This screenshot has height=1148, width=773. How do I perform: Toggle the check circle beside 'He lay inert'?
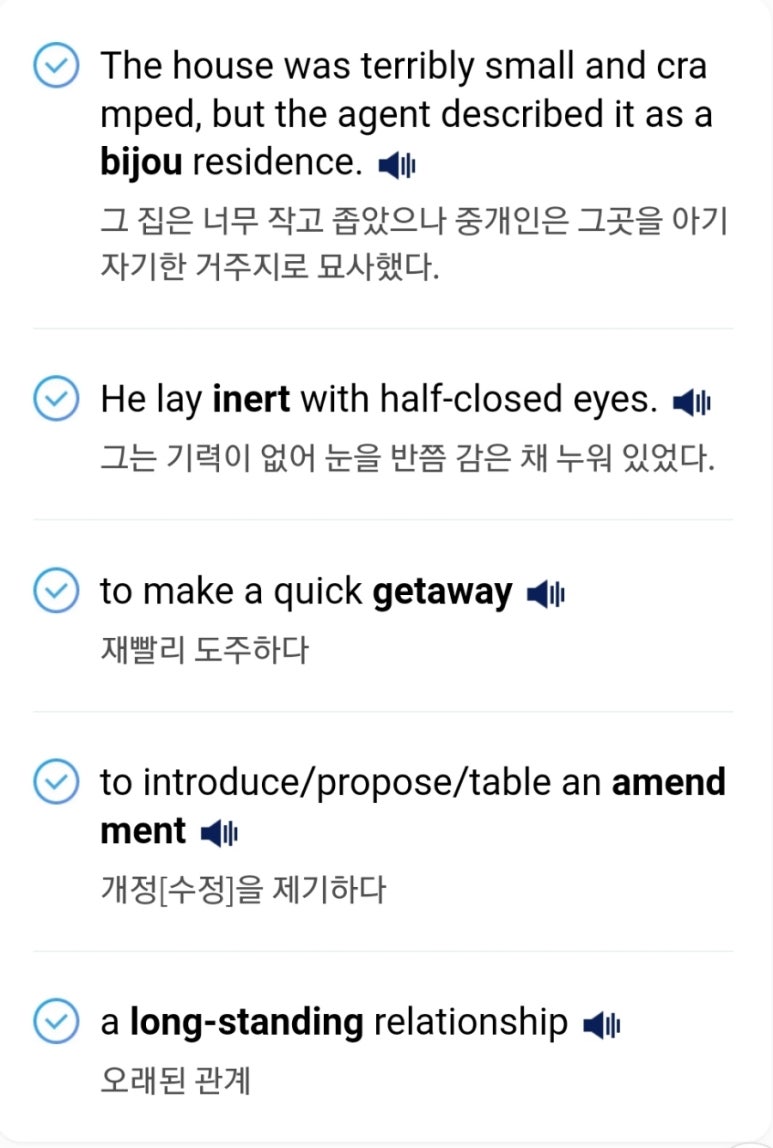[x=56, y=400]
